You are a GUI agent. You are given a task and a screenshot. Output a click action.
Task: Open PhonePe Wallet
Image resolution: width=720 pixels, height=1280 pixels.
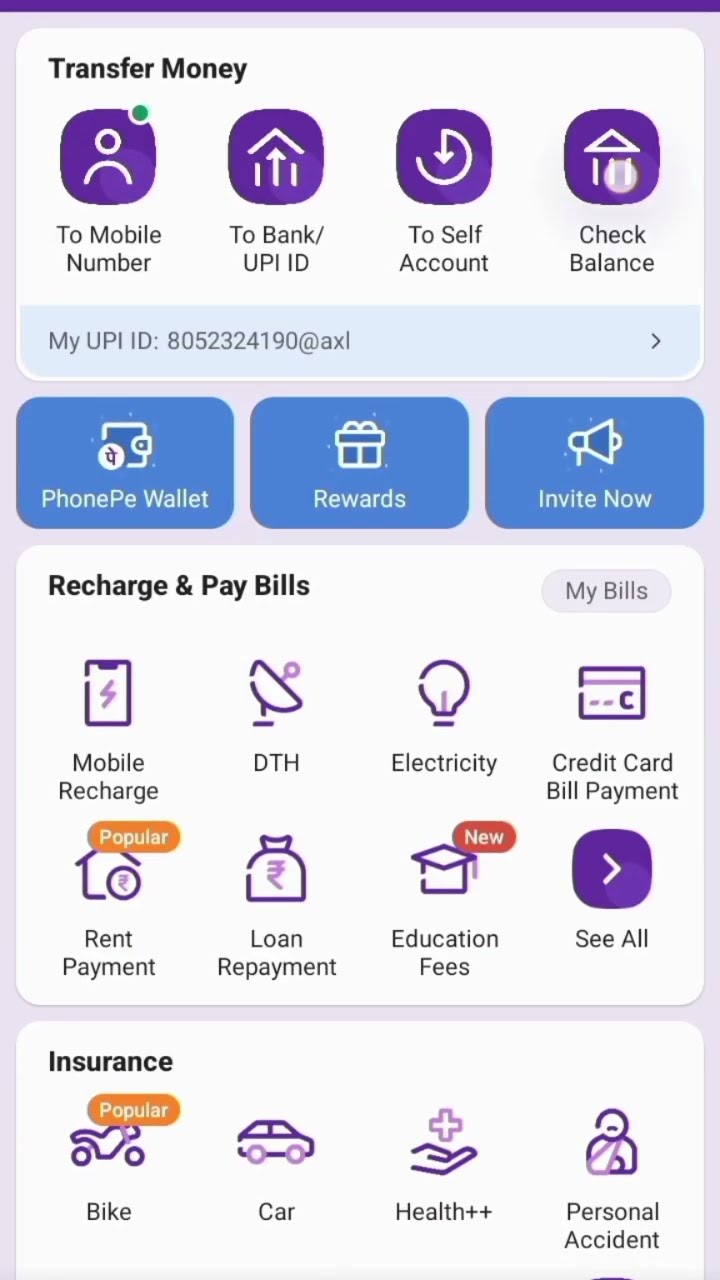point(125,463)
